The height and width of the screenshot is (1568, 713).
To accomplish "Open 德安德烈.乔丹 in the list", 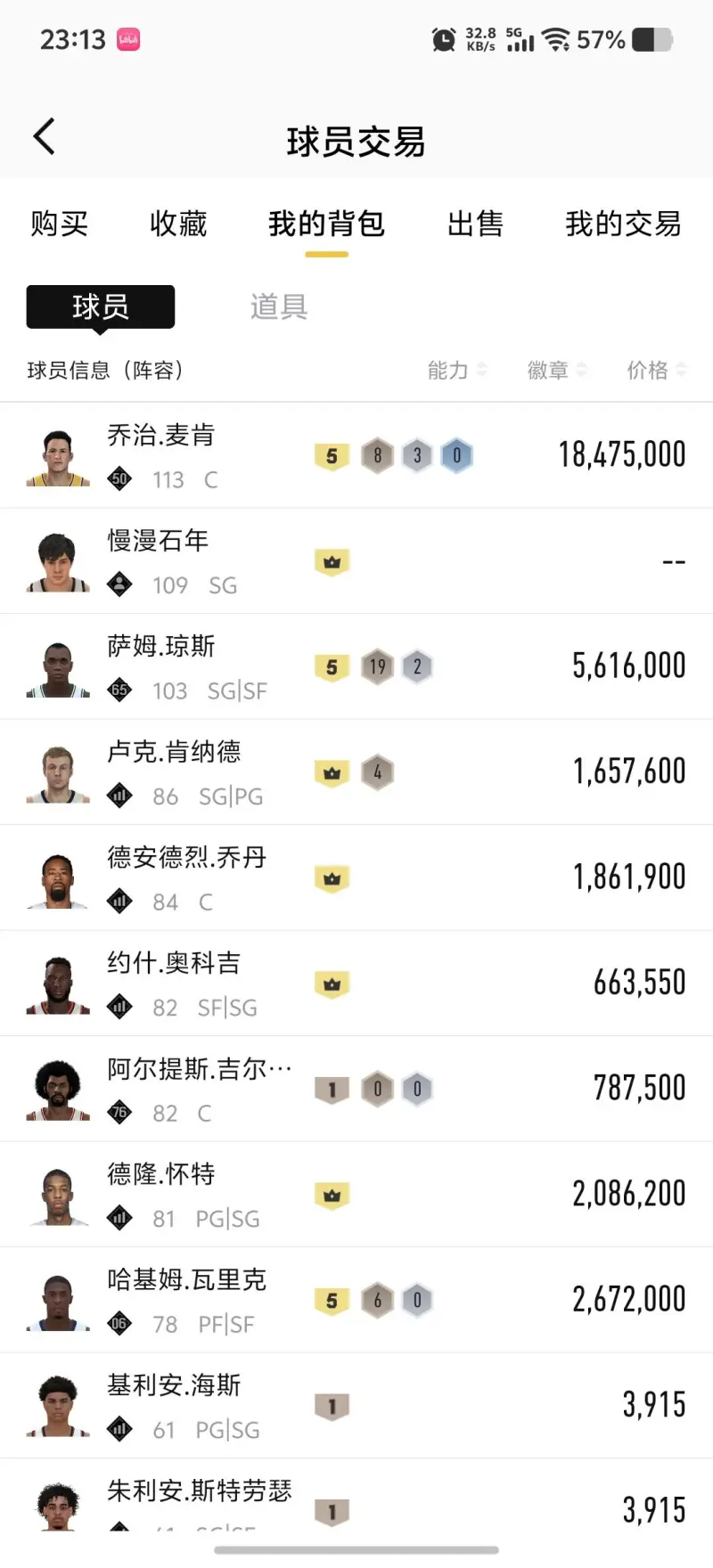I will (x=356, y=878).
